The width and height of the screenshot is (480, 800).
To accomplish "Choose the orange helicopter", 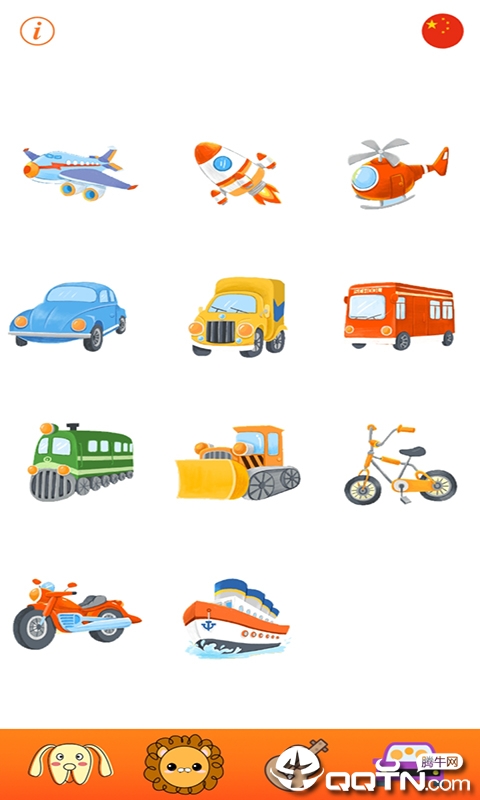I will pyautogui.click(x=398, y=173).
